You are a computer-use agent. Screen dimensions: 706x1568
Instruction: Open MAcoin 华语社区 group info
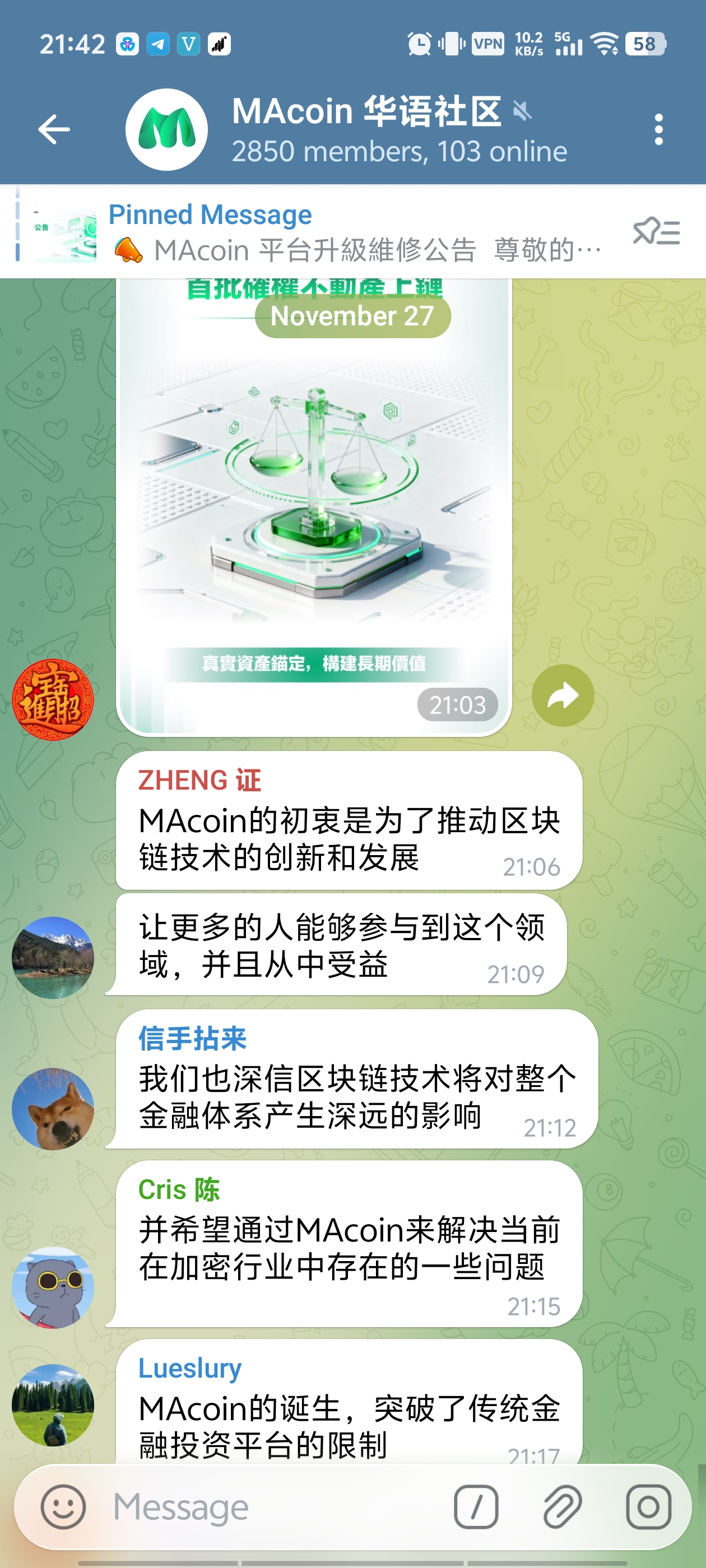click(365, 130)
